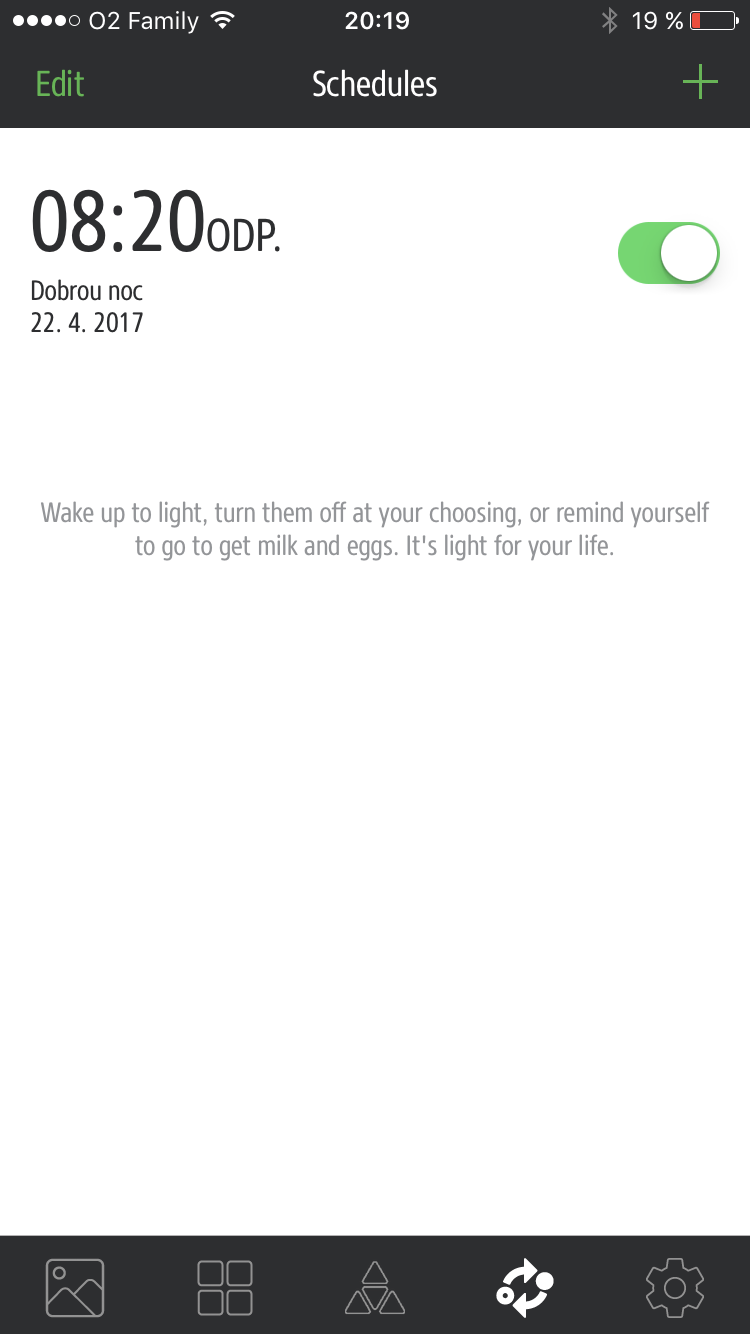Select the schedules cycle-arrows tab

pos(525,1287)
